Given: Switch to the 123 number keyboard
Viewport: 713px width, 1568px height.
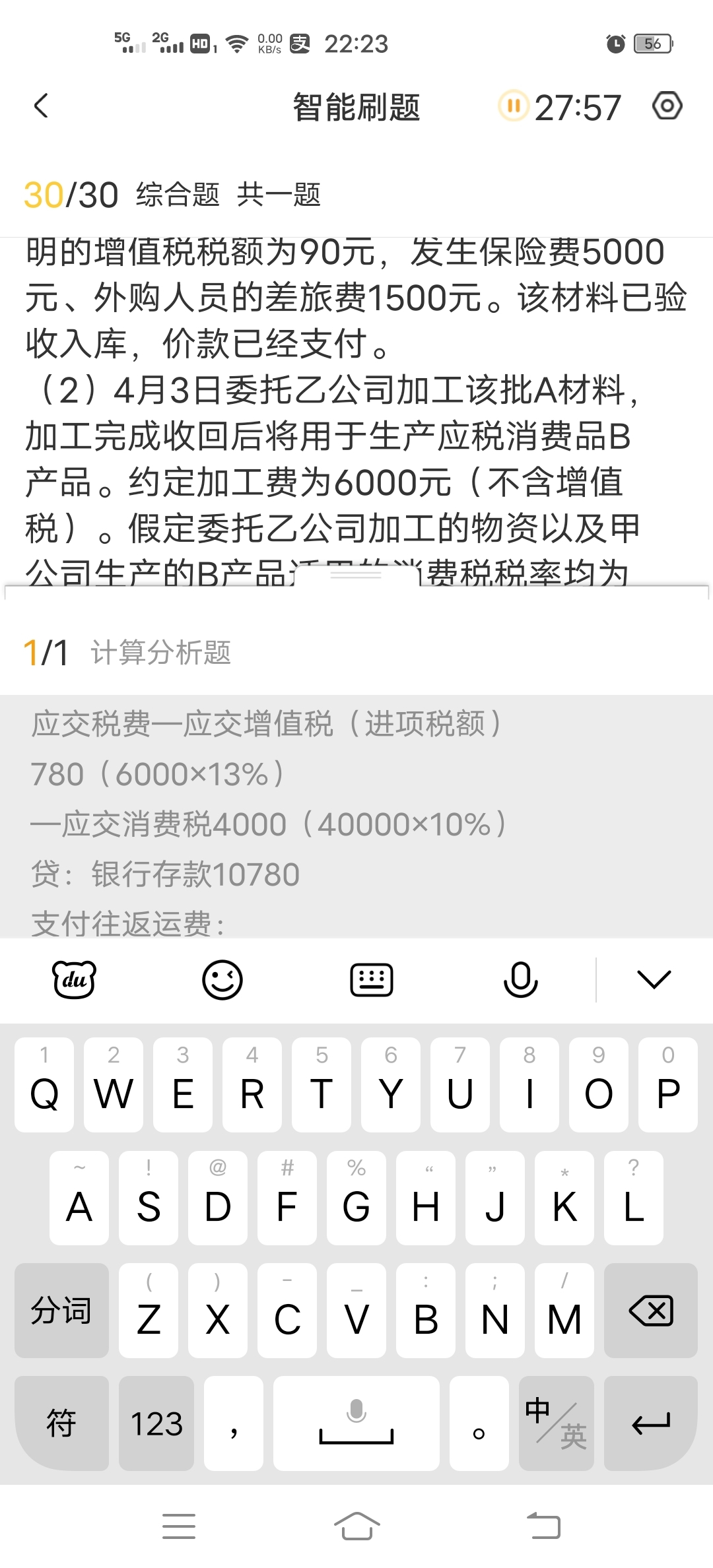Looking at the screenshot, I should pos(156,1423).
